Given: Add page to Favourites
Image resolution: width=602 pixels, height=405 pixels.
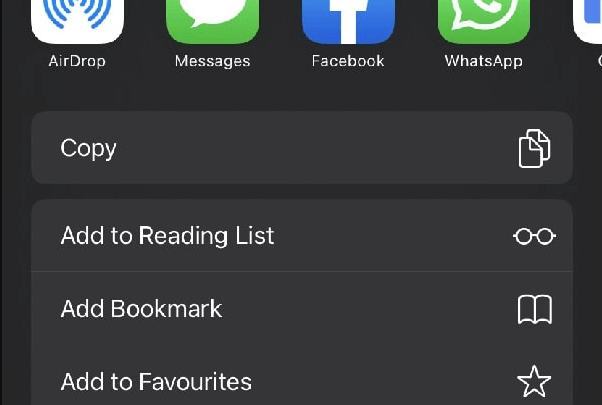Looking at the screenshot, I should pyautogui.click(x=301, y=381).
